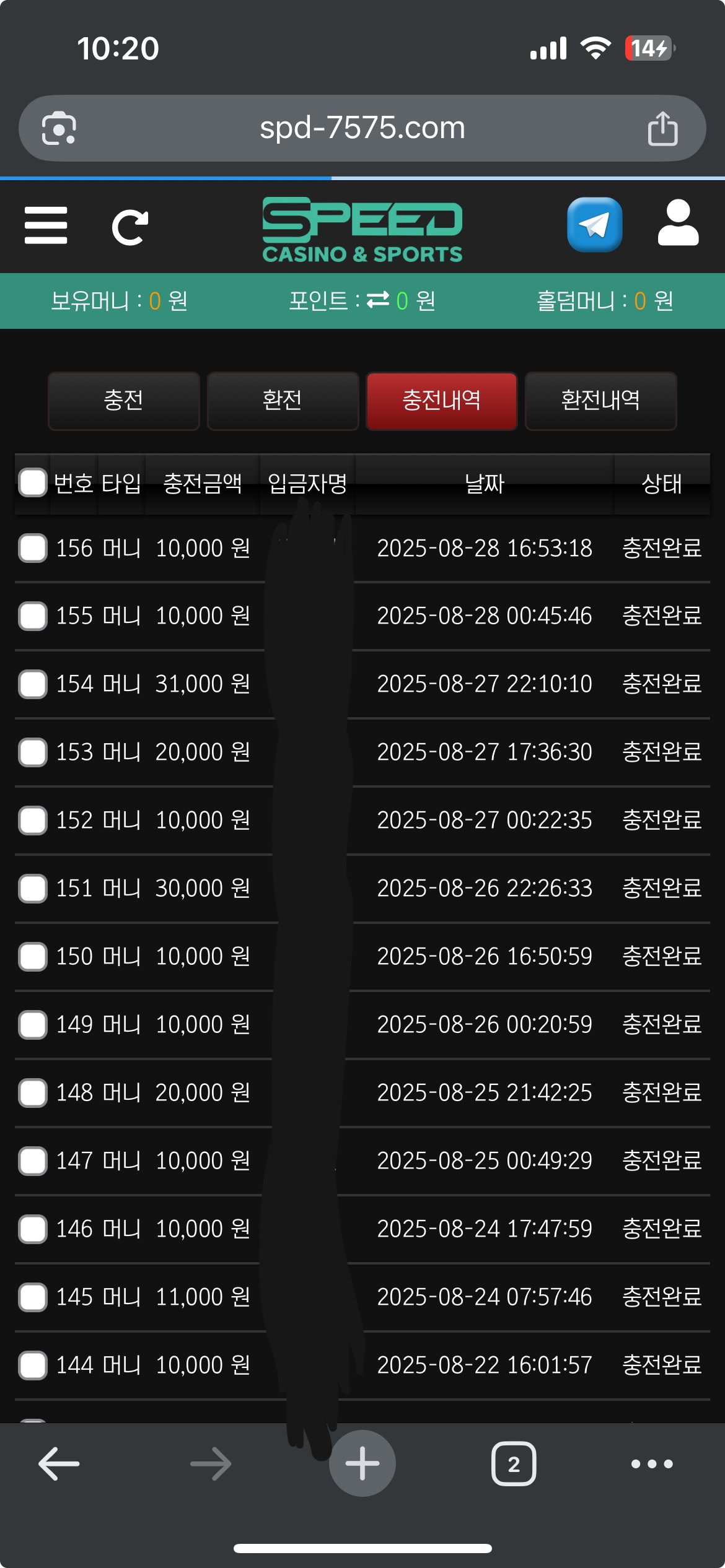Toggle the select-all checkbox in table header
Screen dimensions: 725x1568
[x=33, y=483]
